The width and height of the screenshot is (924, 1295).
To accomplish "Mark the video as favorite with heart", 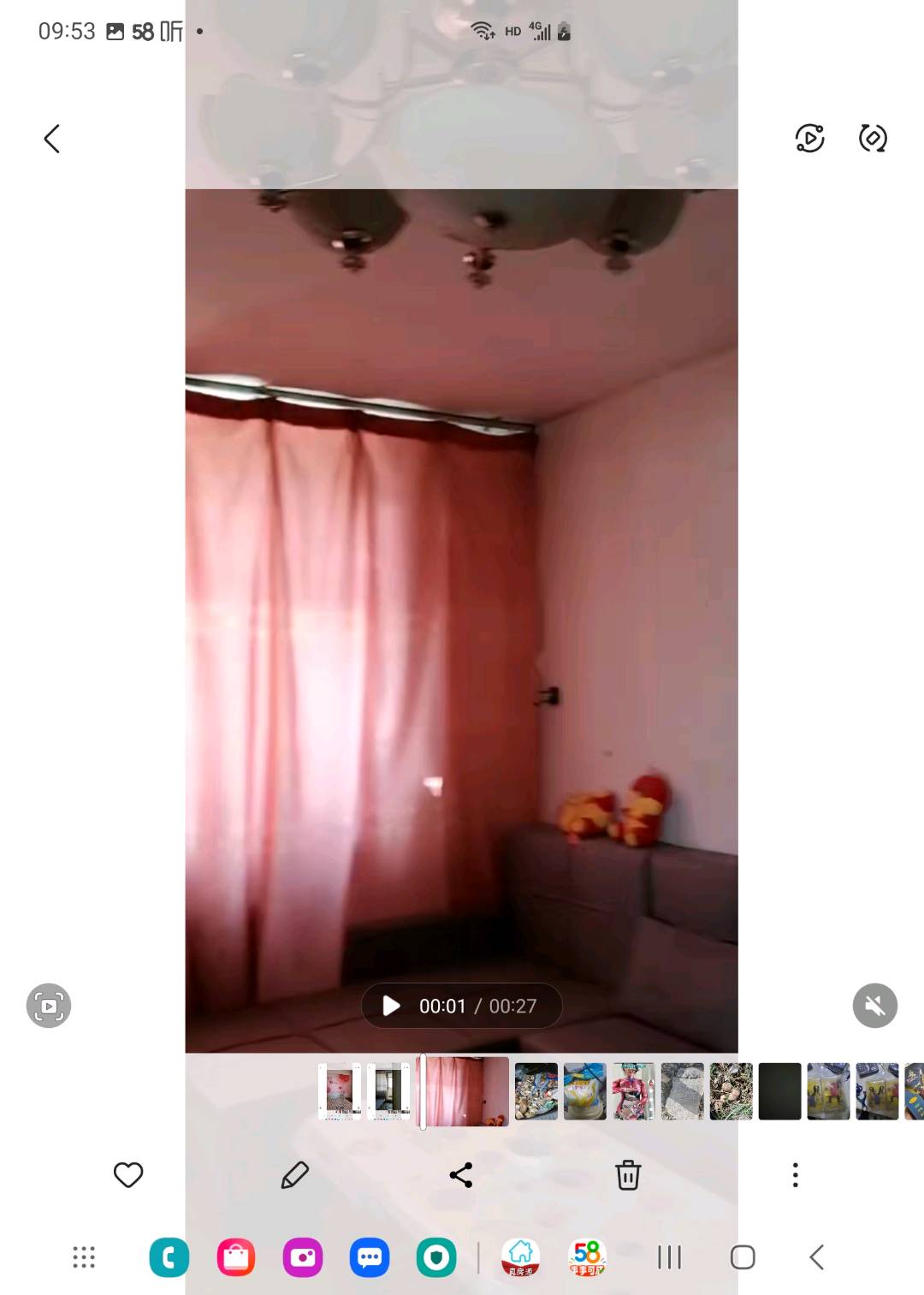I will [128, 1175].
